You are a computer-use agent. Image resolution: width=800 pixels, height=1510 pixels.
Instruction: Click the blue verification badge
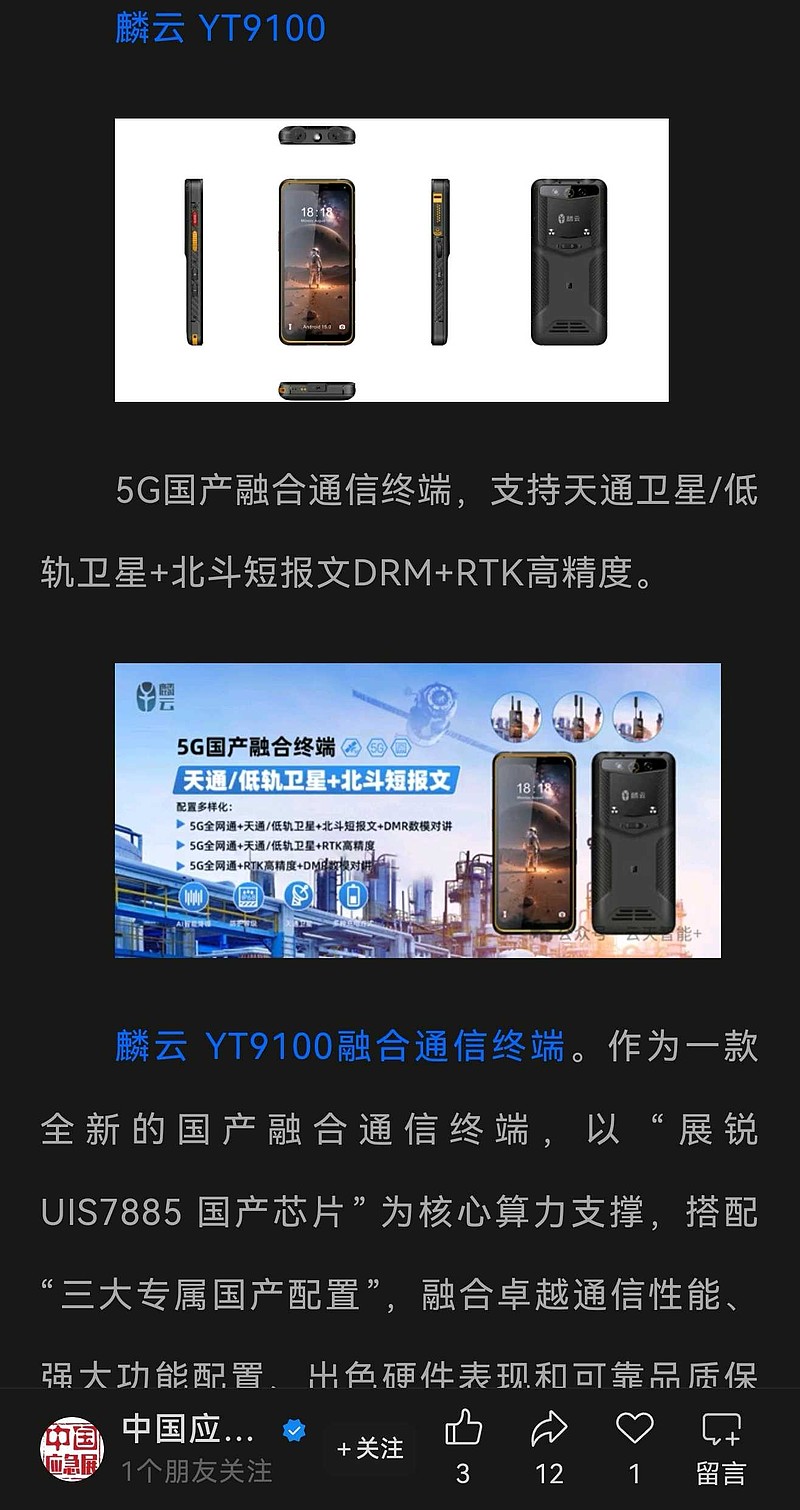click(293, 1430)
